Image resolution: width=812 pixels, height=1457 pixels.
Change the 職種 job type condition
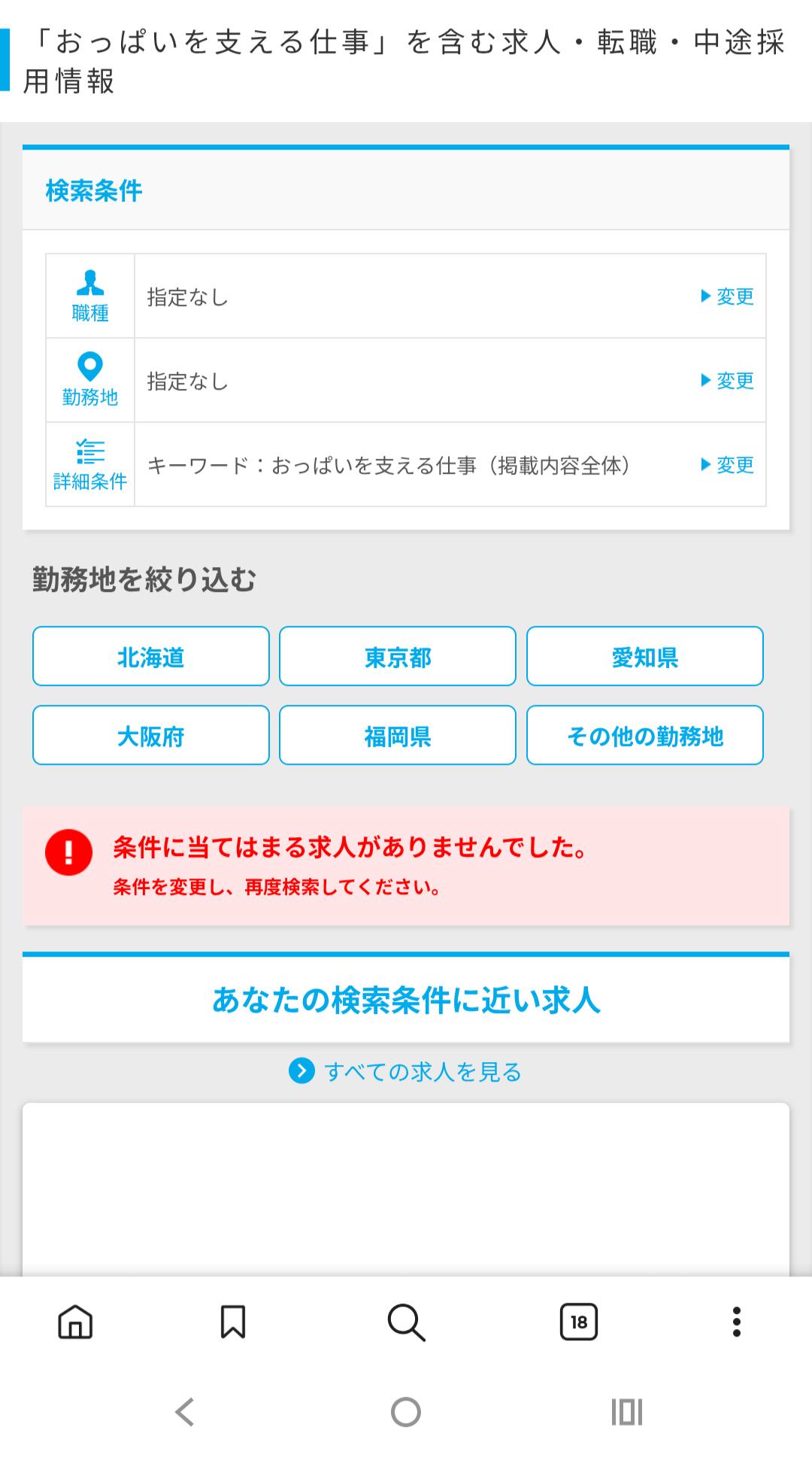726,296
